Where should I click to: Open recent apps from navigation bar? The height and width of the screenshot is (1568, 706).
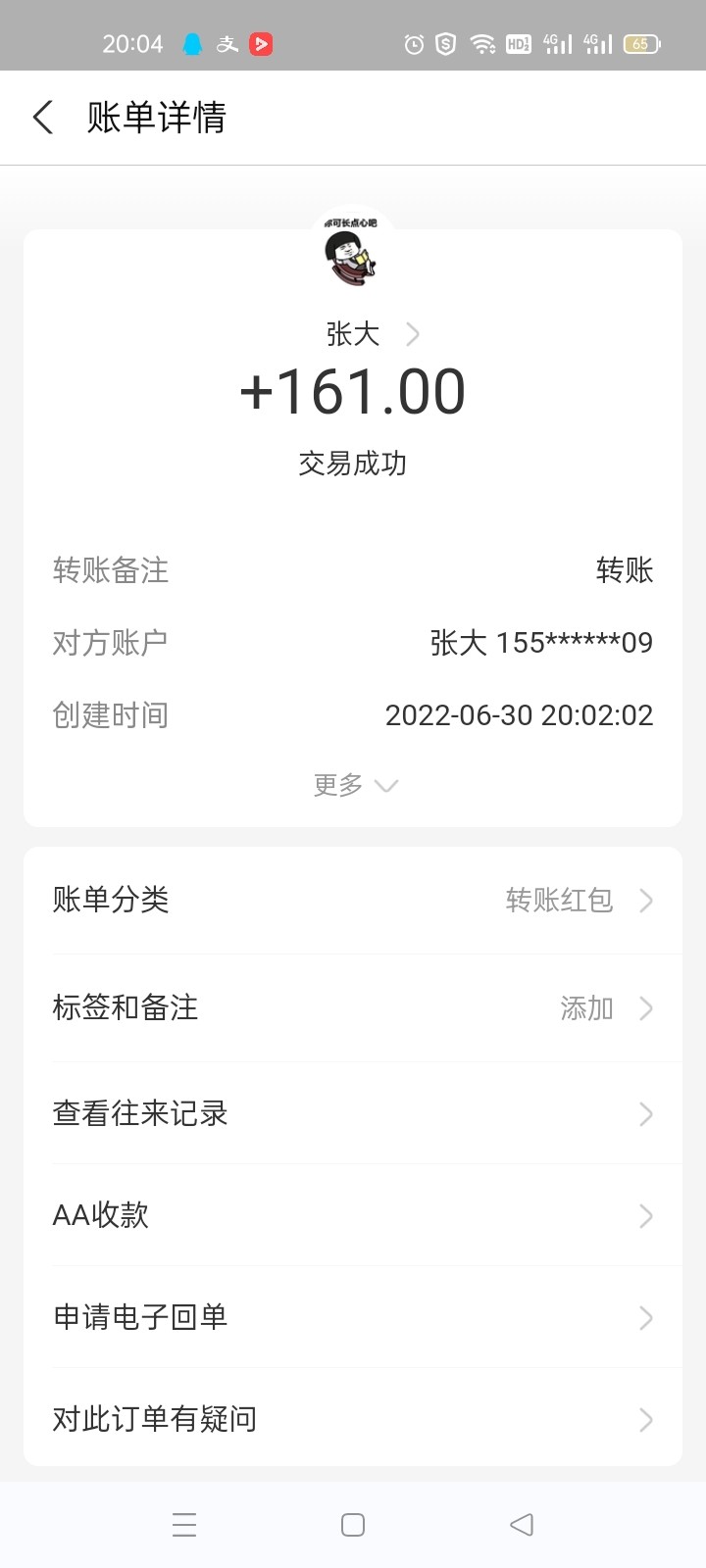pos(184,1525)
